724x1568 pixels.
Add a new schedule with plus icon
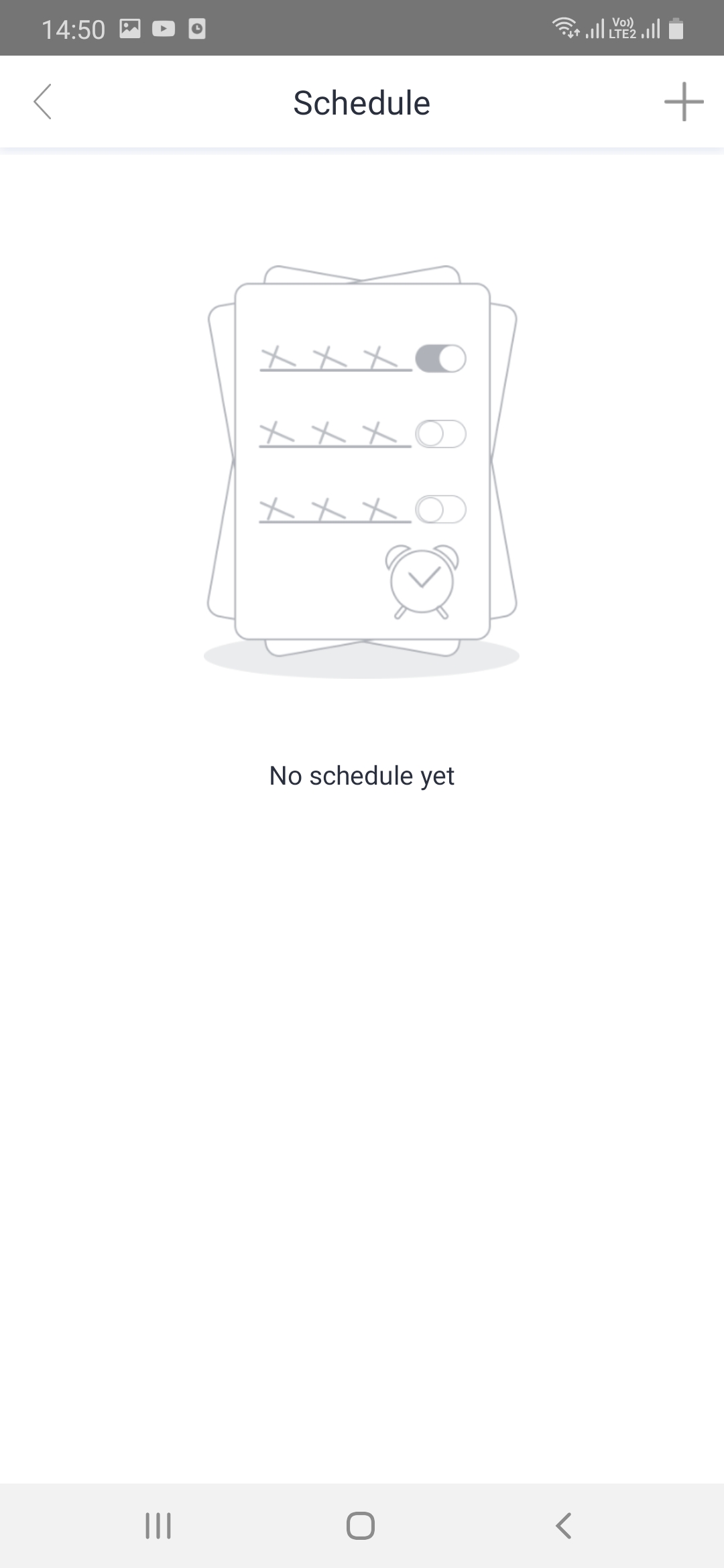coord(683,102)
